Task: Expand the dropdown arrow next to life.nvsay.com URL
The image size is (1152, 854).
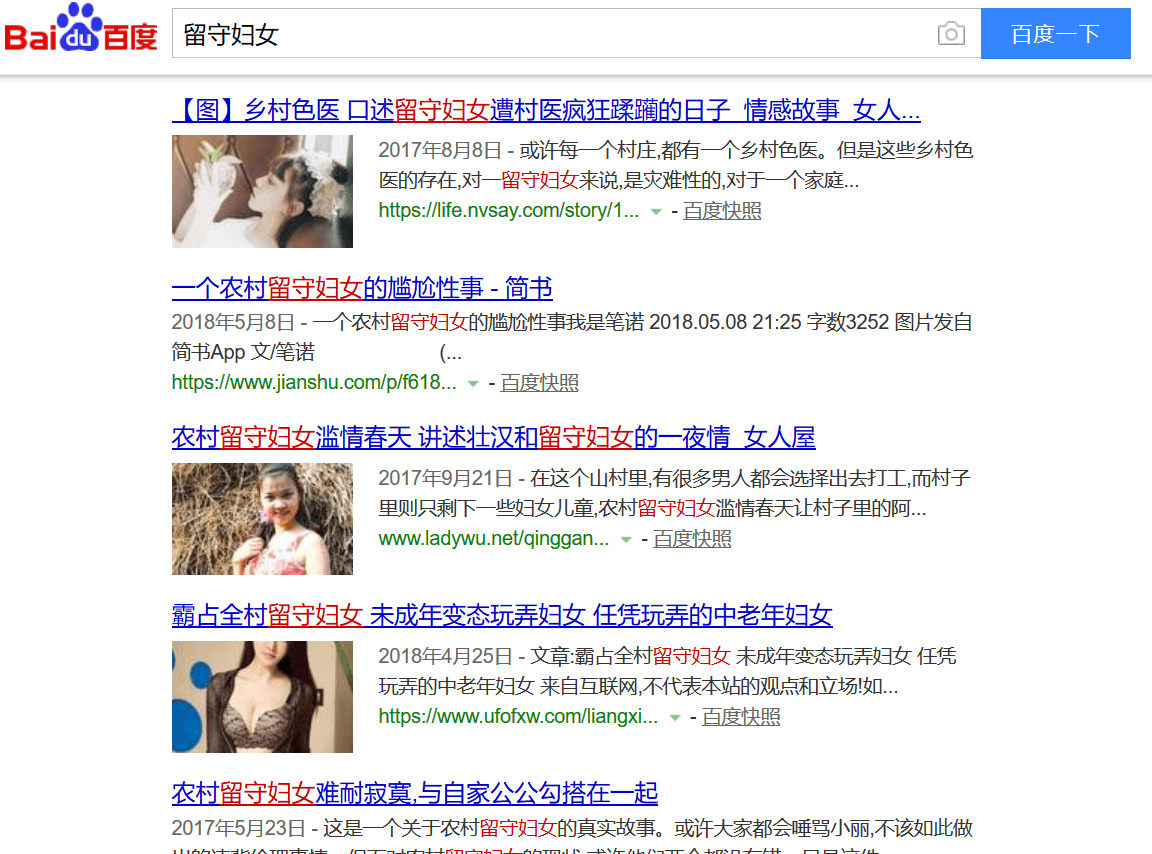Action: click(x=656, y=212)
